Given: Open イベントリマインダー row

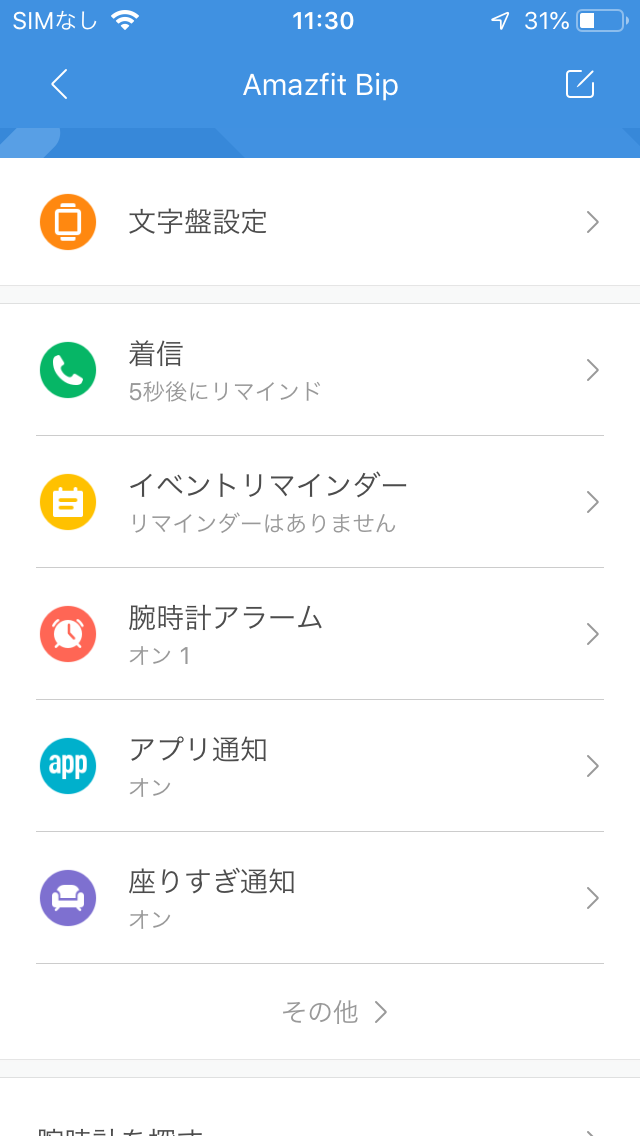Looking at the screenshot, I should 320,502.
